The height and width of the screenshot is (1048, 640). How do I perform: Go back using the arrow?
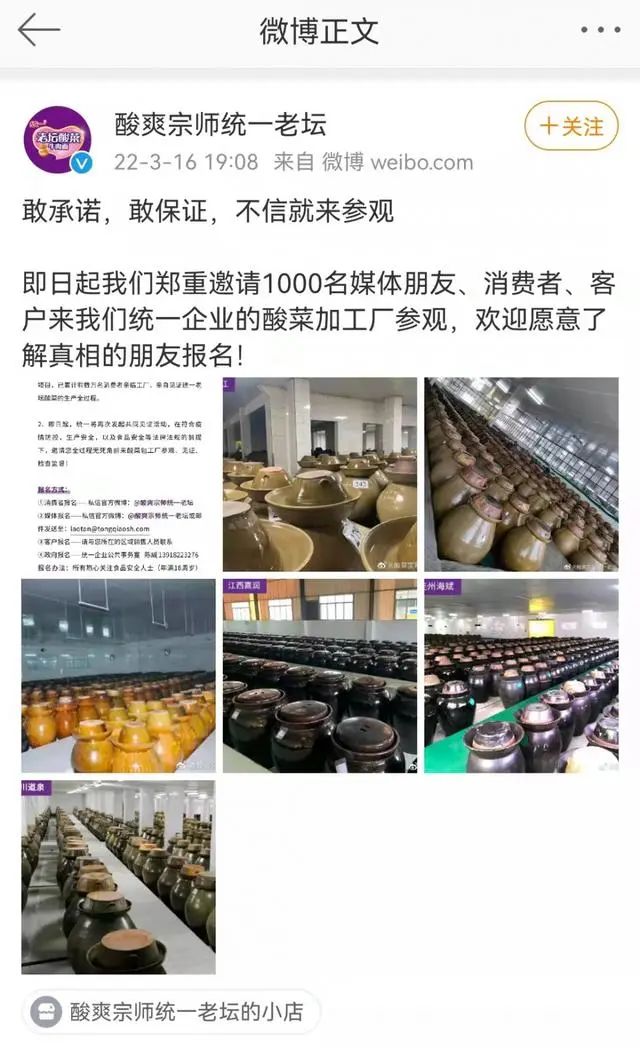(x=39, y=30)
